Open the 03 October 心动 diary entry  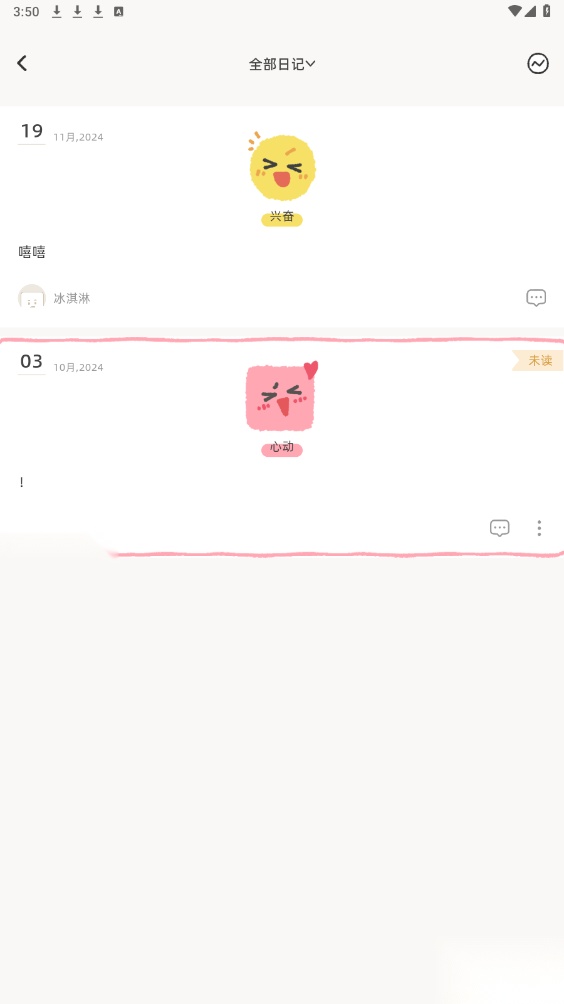coord(282,447)
